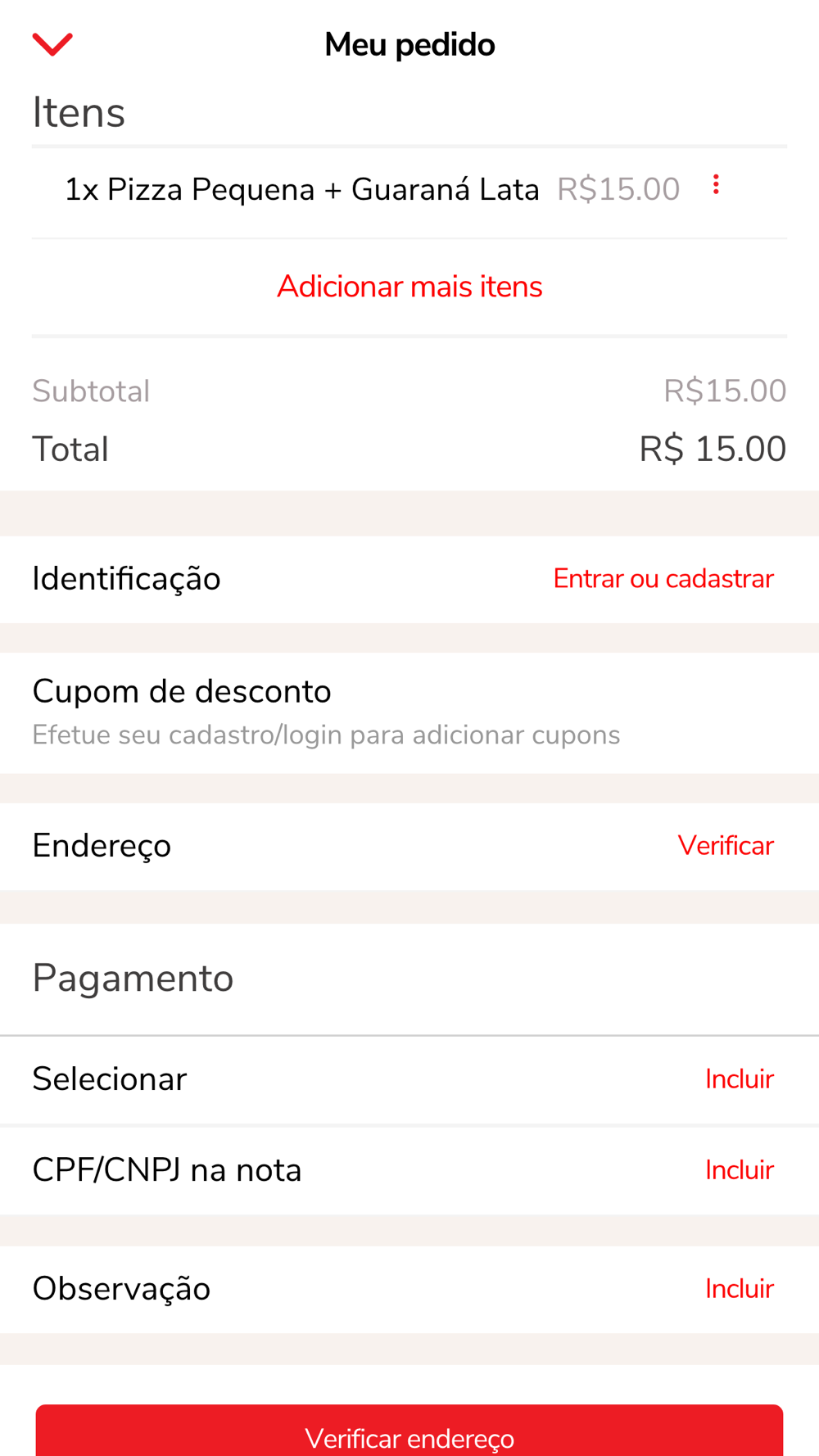
Task: Include an Observação
Action: [740, 1289]
